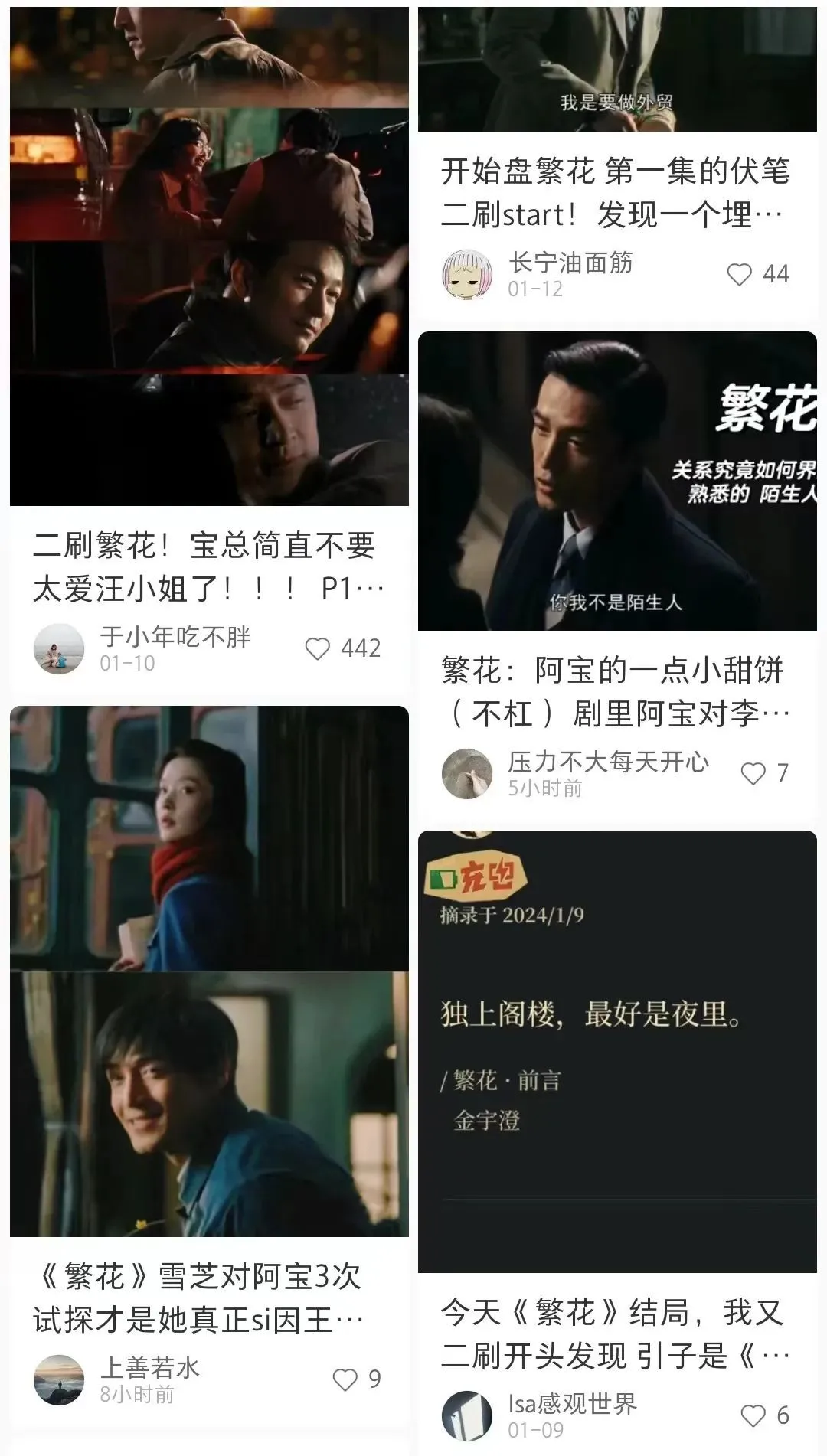The height and width of the screenshot is (1456, 827).
Task: Like the post by 长宁油面筋
Action: tap(740, 274)
